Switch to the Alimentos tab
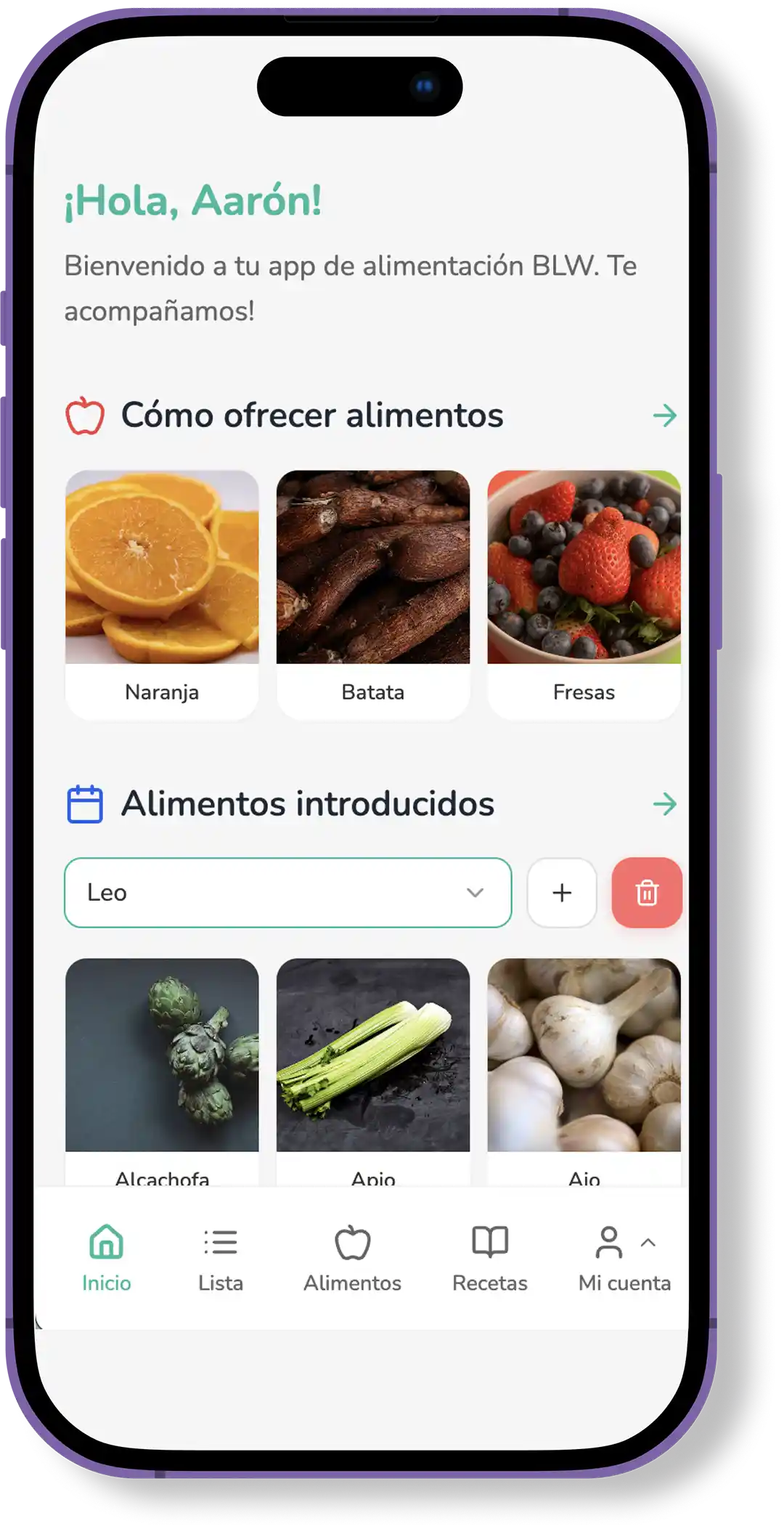The height and width of the screenshot is (1529, 784). (x=352, y=1258)
